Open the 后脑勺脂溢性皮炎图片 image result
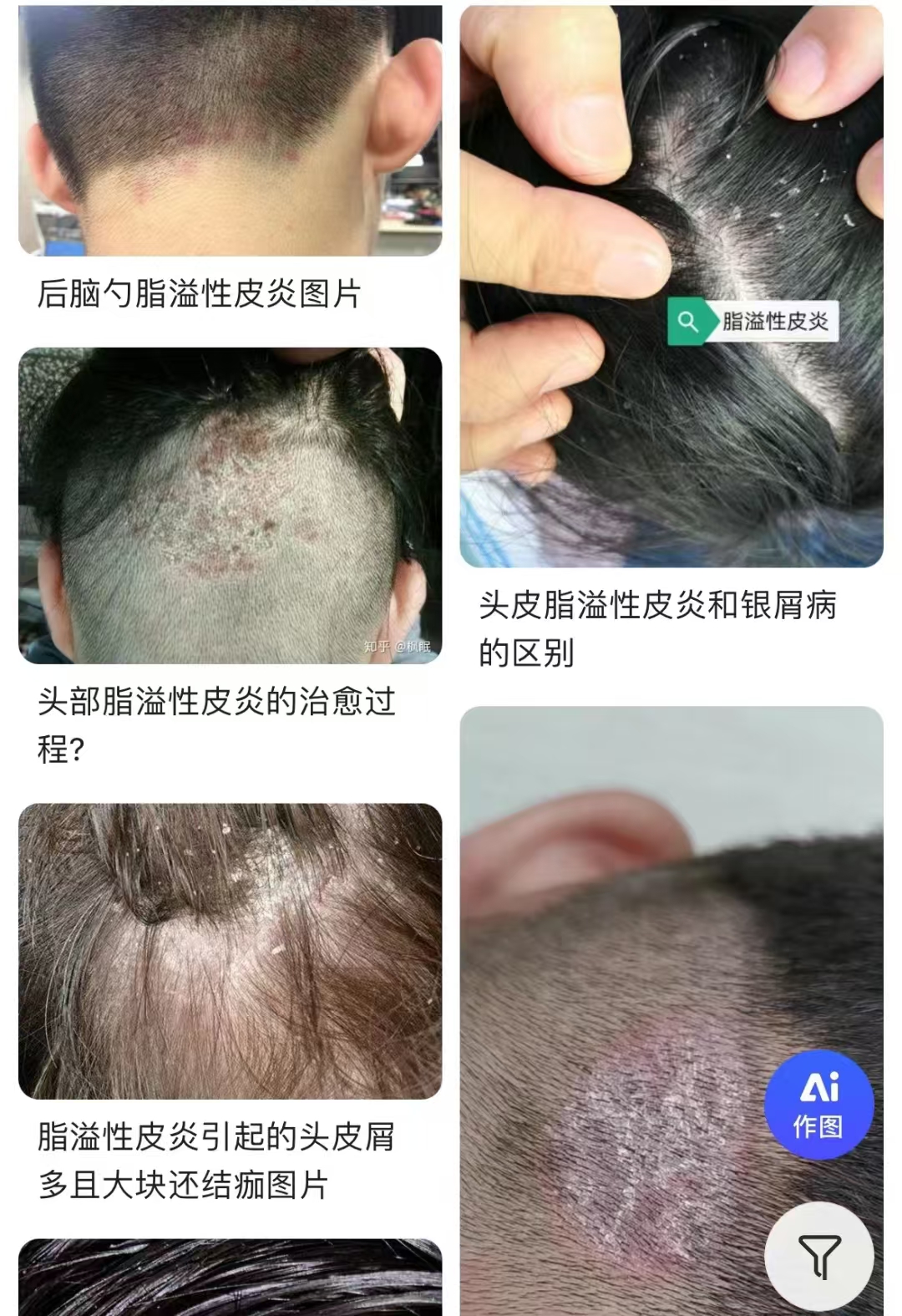Image resolution: width=902 pixels, height=1316 pixels. 230,131
